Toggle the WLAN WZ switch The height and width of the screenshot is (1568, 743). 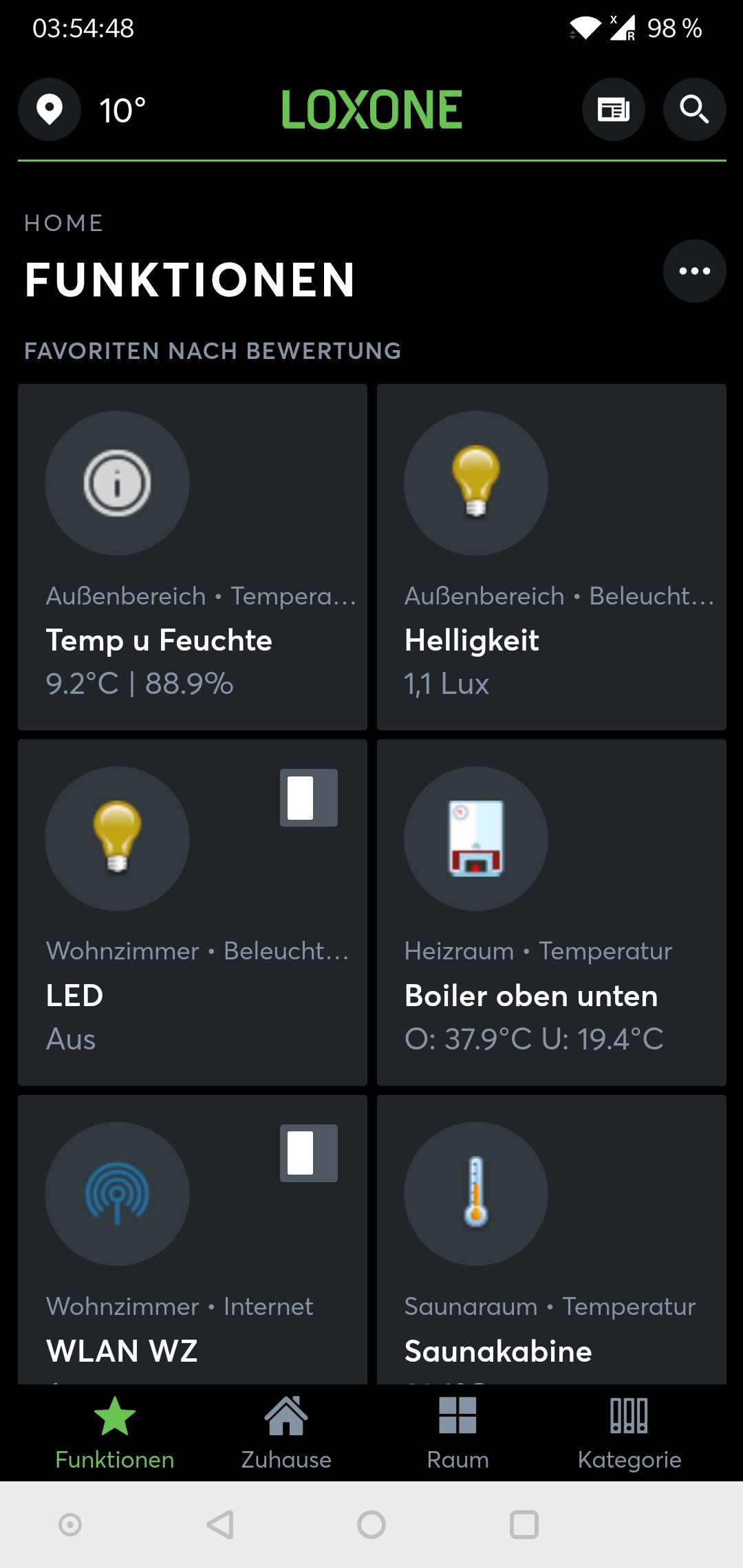[309, 1153]
